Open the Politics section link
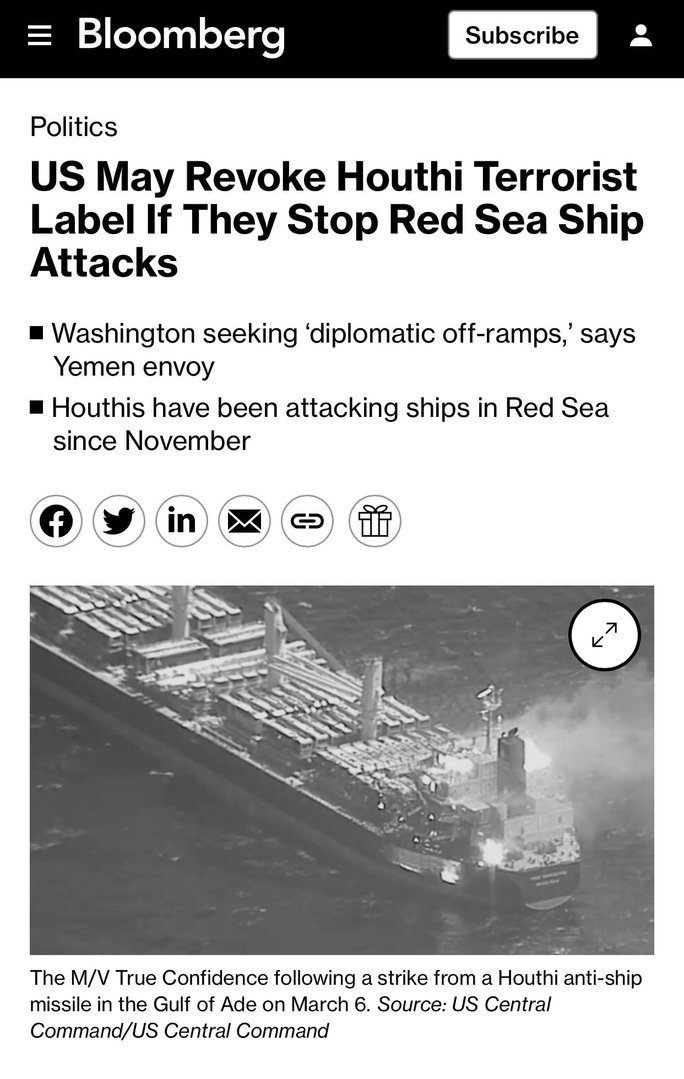The width and height of the screenshot is (684, 1079). pos(73,127)
